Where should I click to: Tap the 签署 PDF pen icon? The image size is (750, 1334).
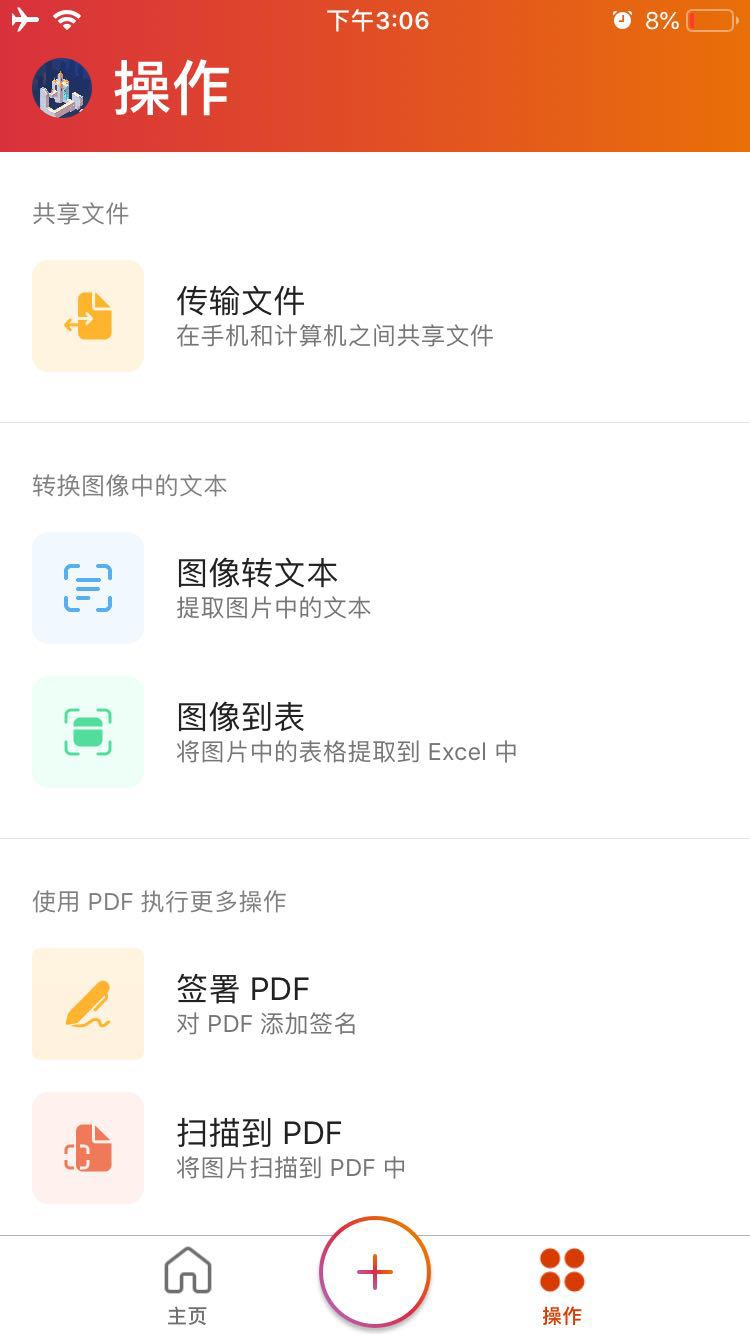tap(88, 1004)
